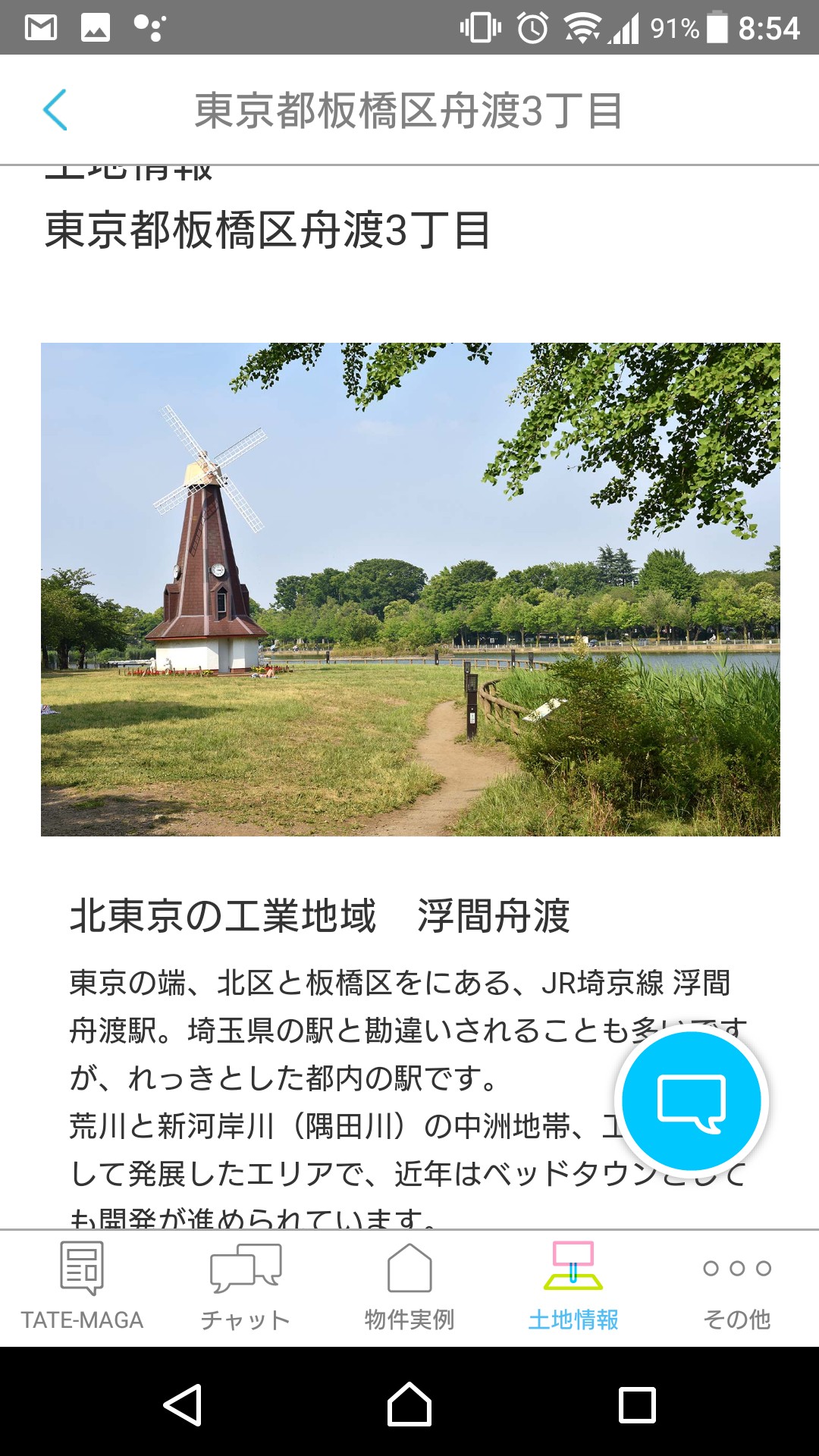Show recent apps with the square button
The height and width of the screenshot is (1456, 819).
[637, 1404]
